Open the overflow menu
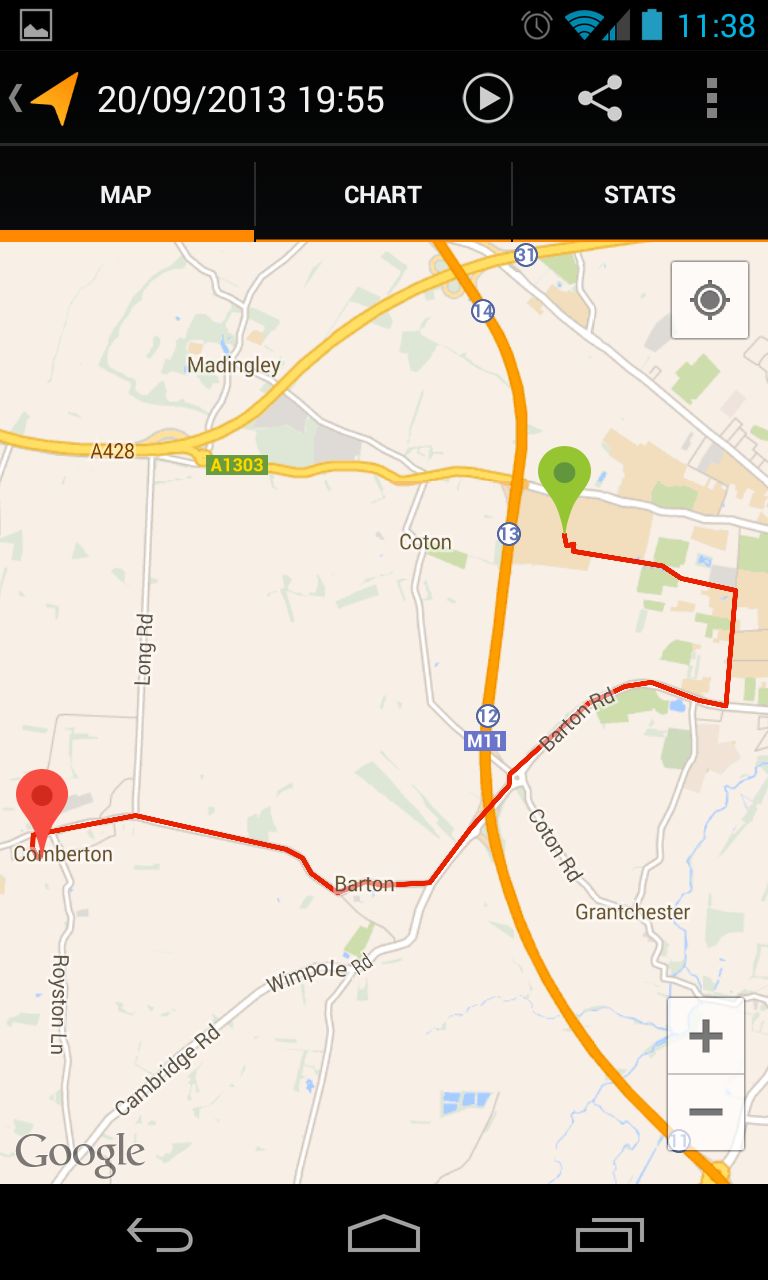The image size is (768, 1280). click(711, 99)
